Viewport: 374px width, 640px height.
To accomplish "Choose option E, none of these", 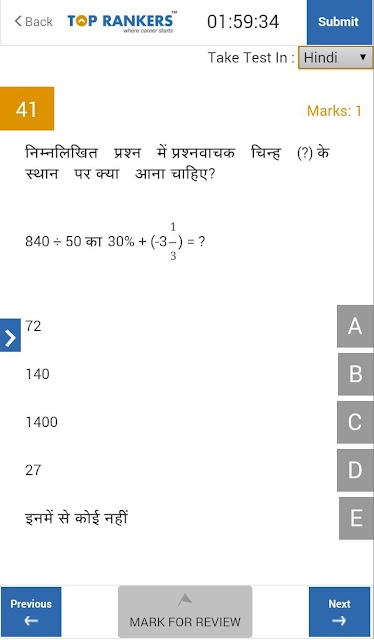I will pyautogui.click(x=356, y=518).
